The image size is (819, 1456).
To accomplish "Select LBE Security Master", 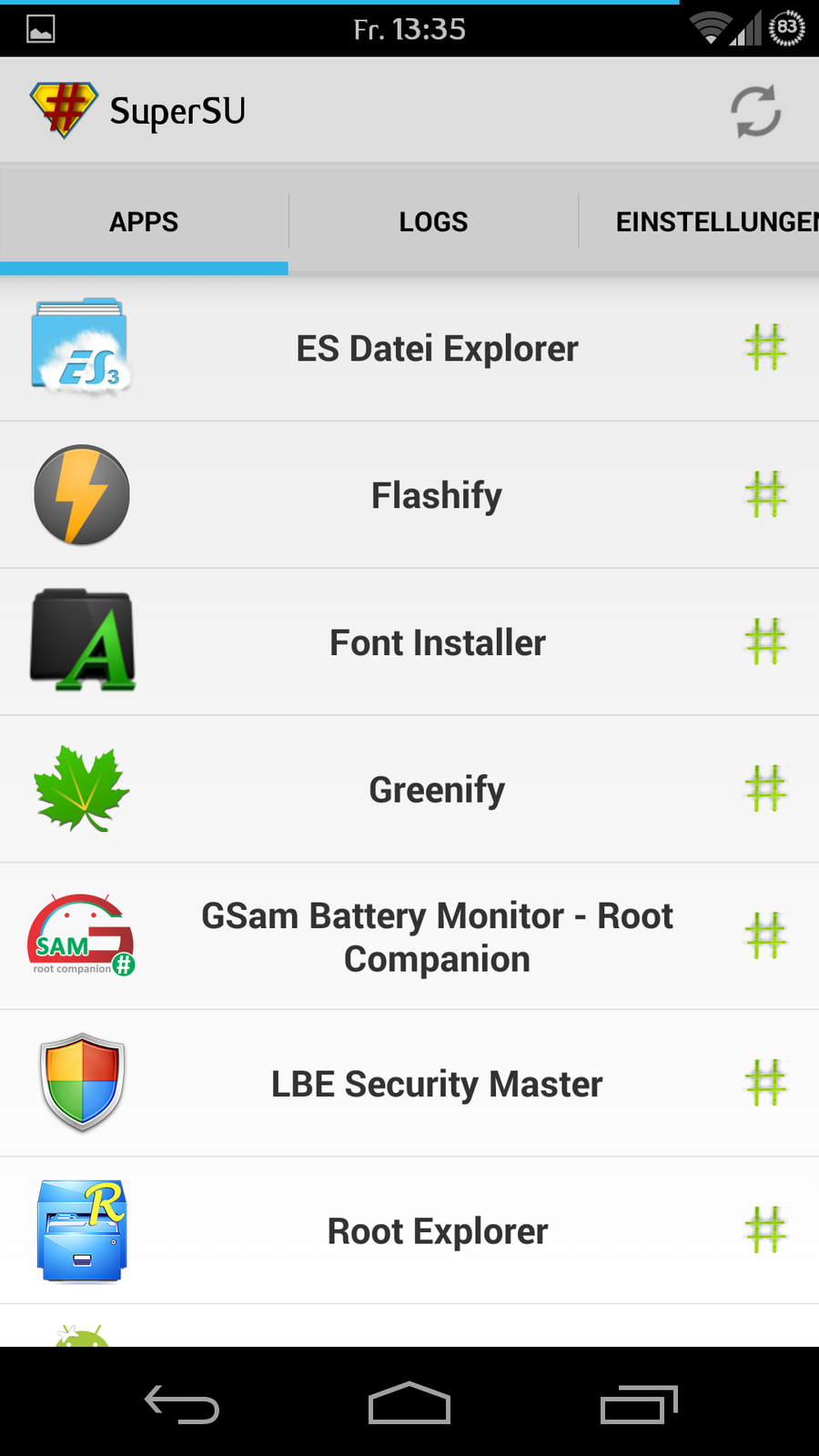I will [x=437, y=1084].
